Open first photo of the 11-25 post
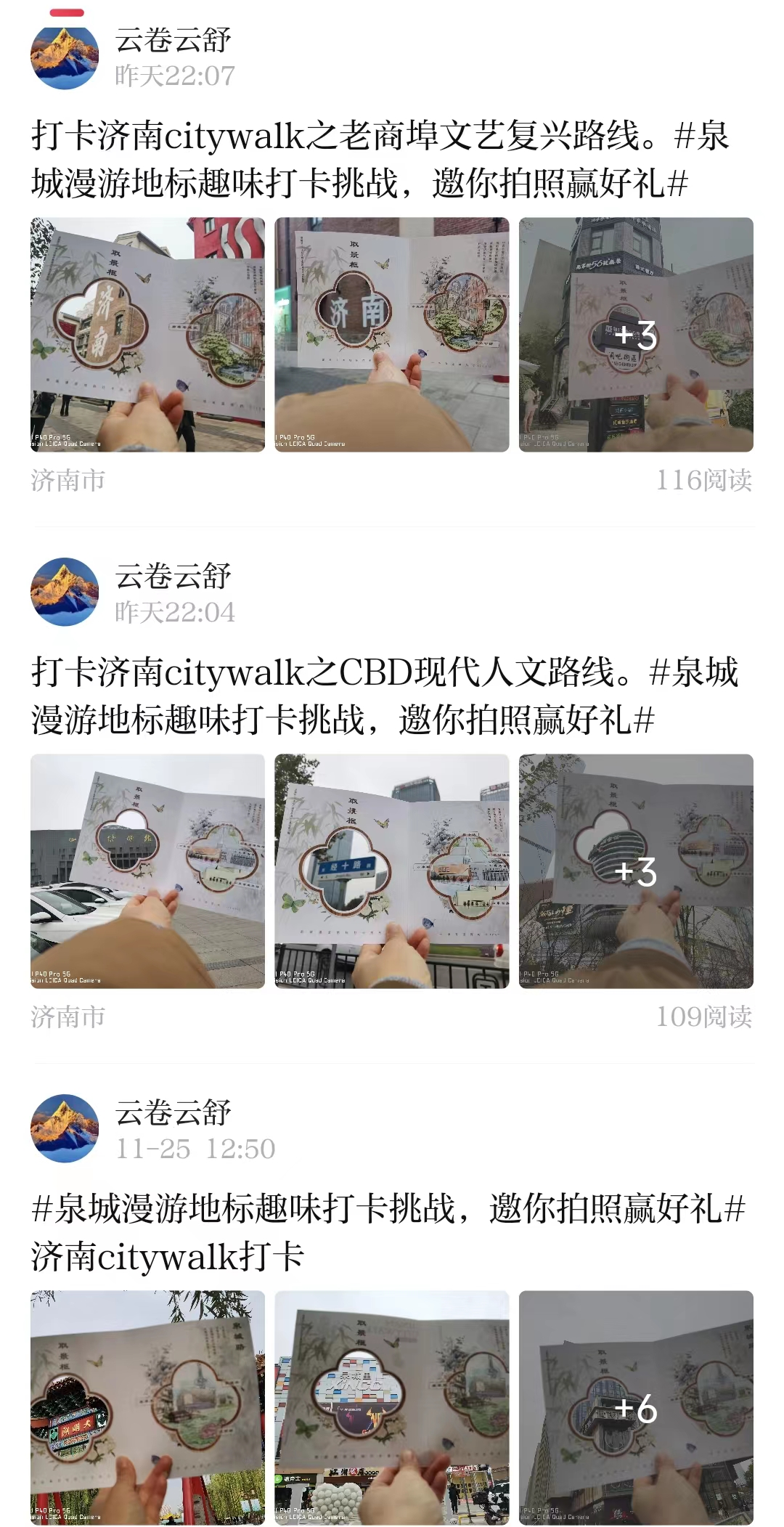Screen dimensions: 784x1527 tap(147, 1407)
